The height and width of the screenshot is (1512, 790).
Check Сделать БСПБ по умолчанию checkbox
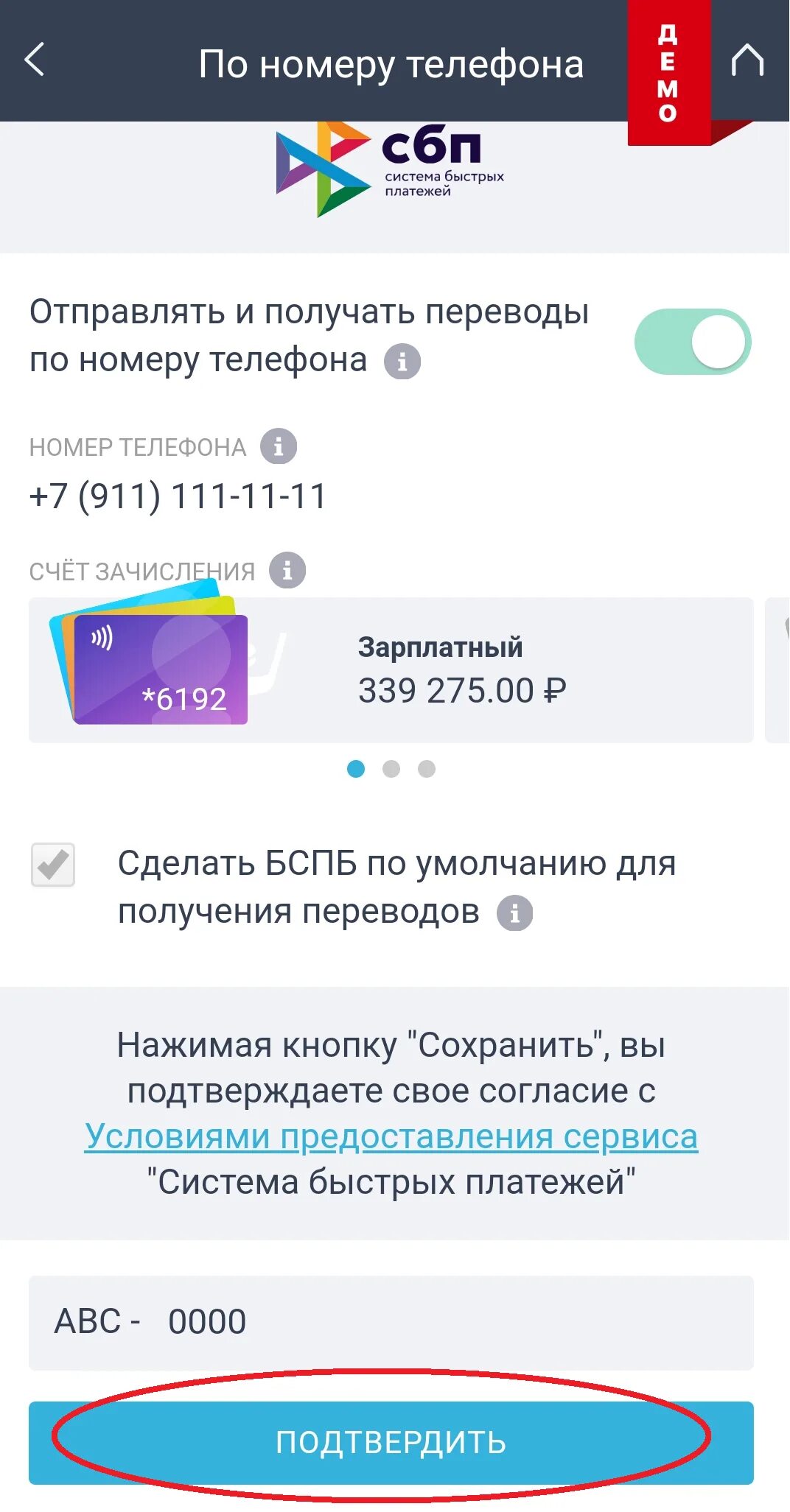point(53,865)
